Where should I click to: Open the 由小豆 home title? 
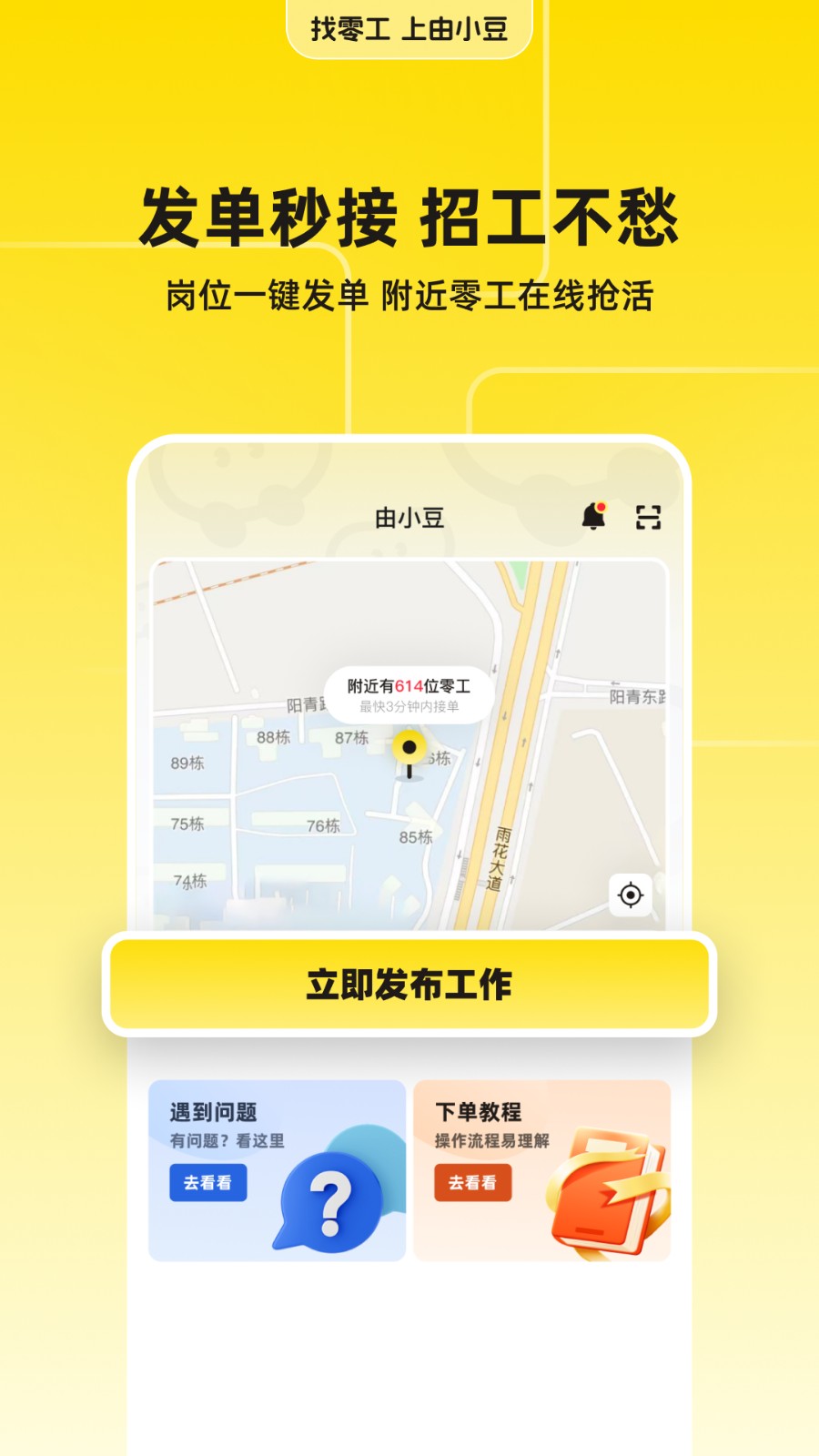(409, 515)
